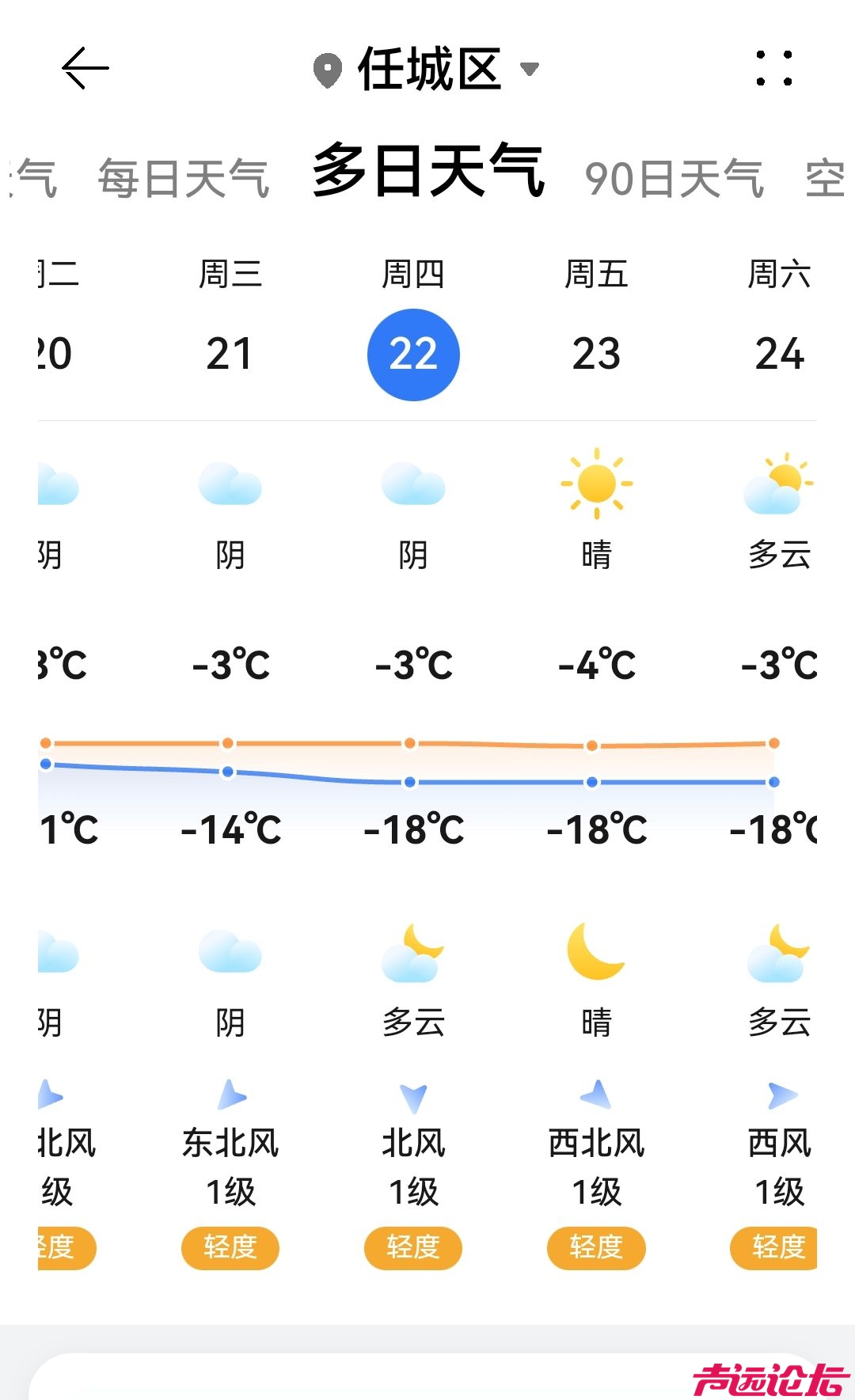Select the 多日天气 tab
The width and height of the screenshot is (855, 1400).
coord(428,171)
